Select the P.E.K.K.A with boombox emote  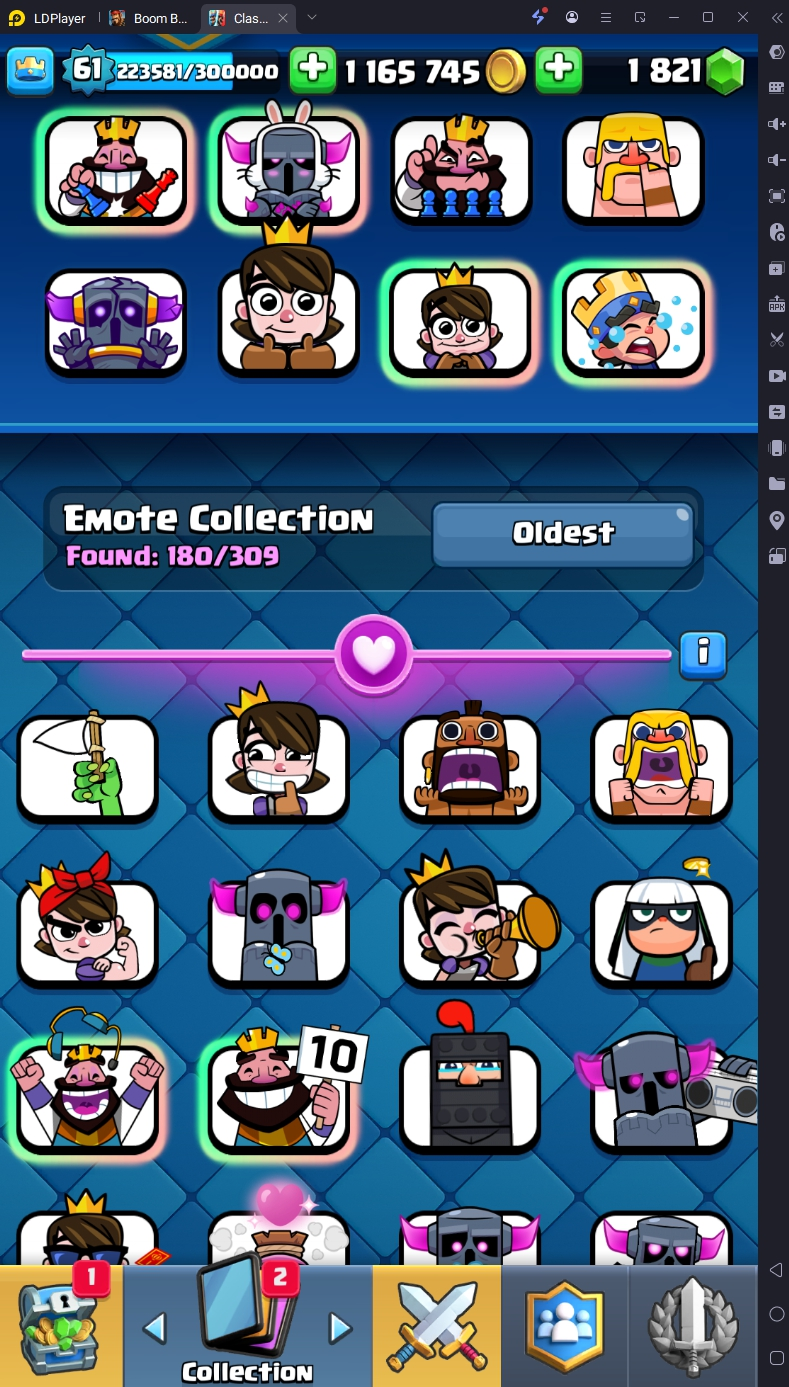coord(662,1096)
